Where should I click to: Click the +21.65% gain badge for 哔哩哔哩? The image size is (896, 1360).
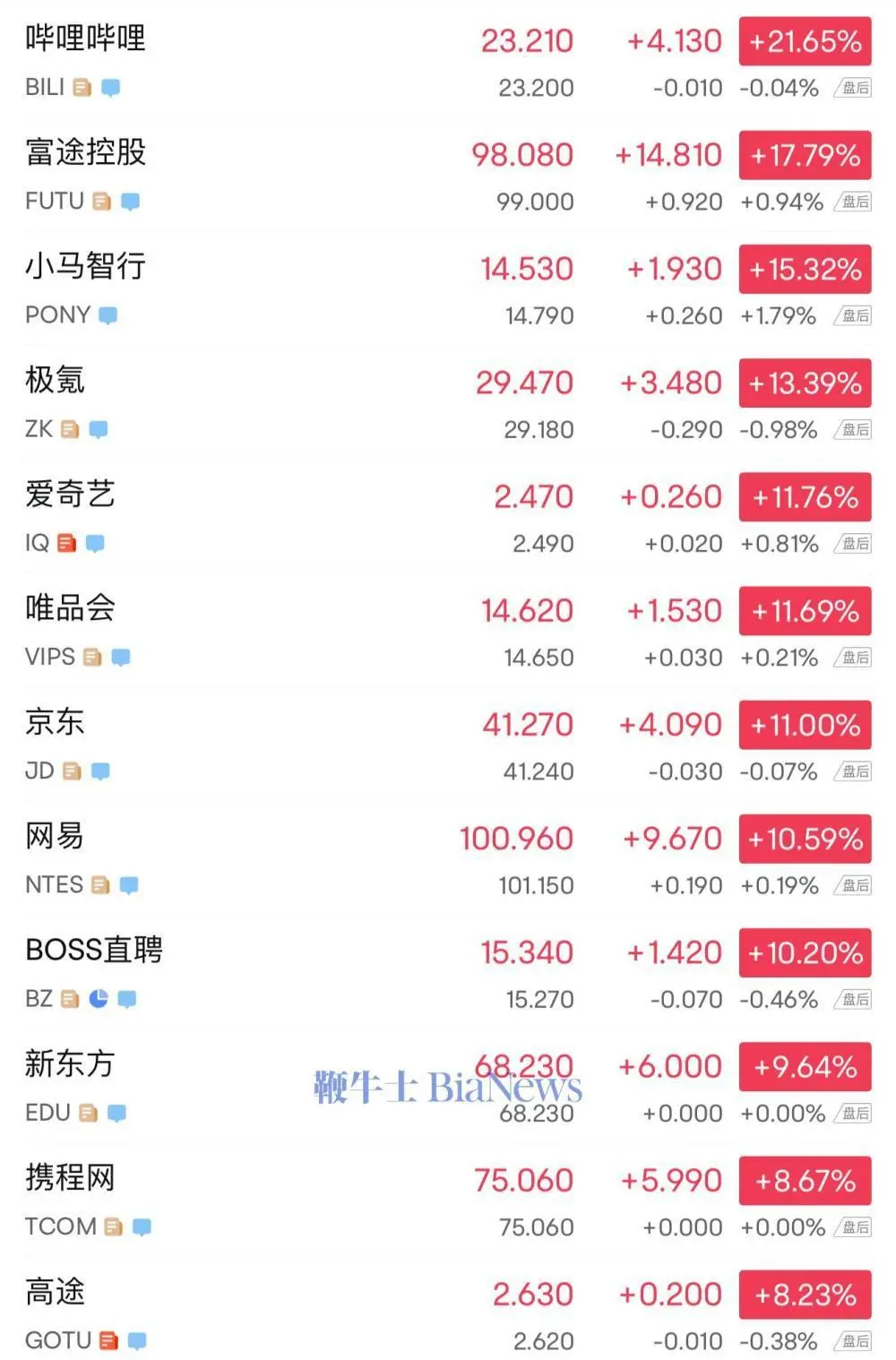click(804, 40)
